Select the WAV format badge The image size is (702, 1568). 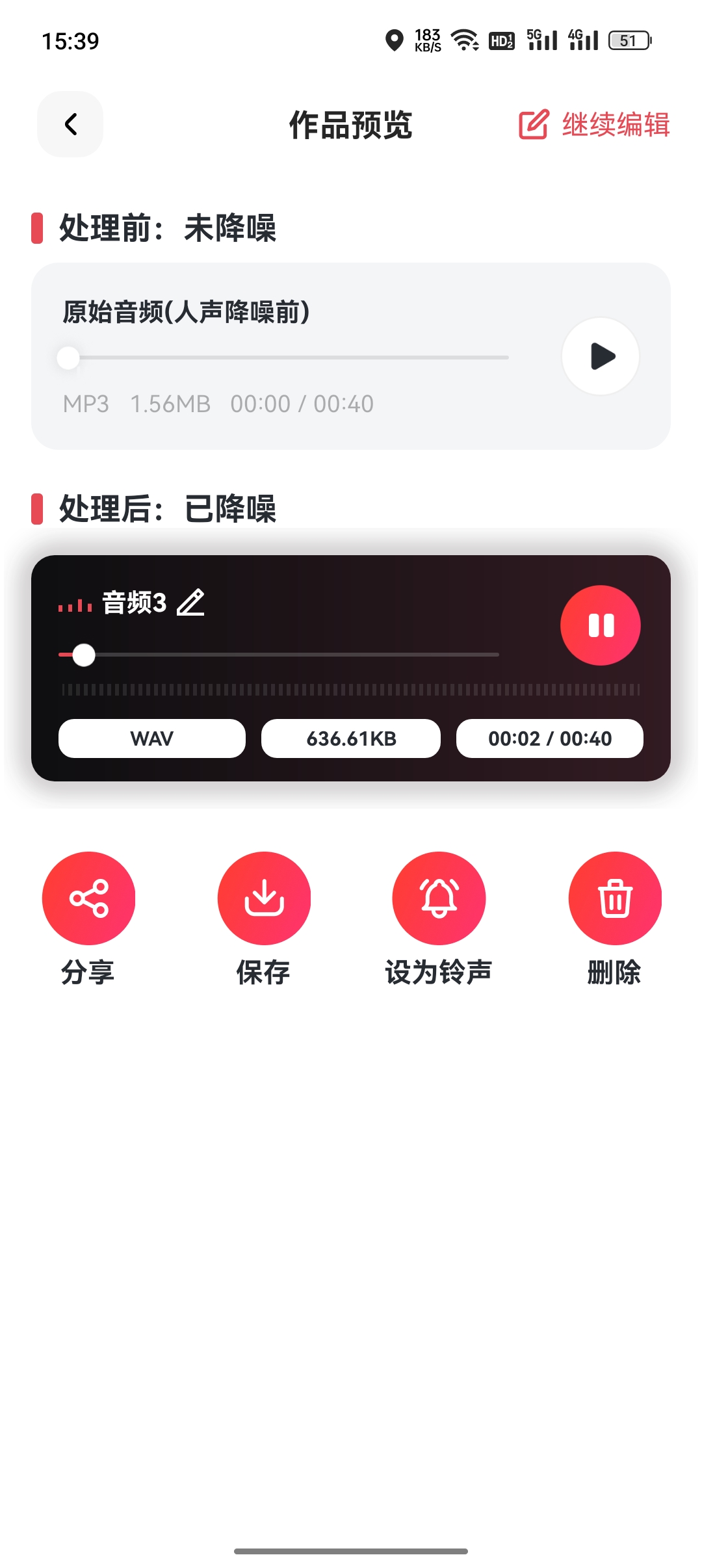(x=151, y=738)
